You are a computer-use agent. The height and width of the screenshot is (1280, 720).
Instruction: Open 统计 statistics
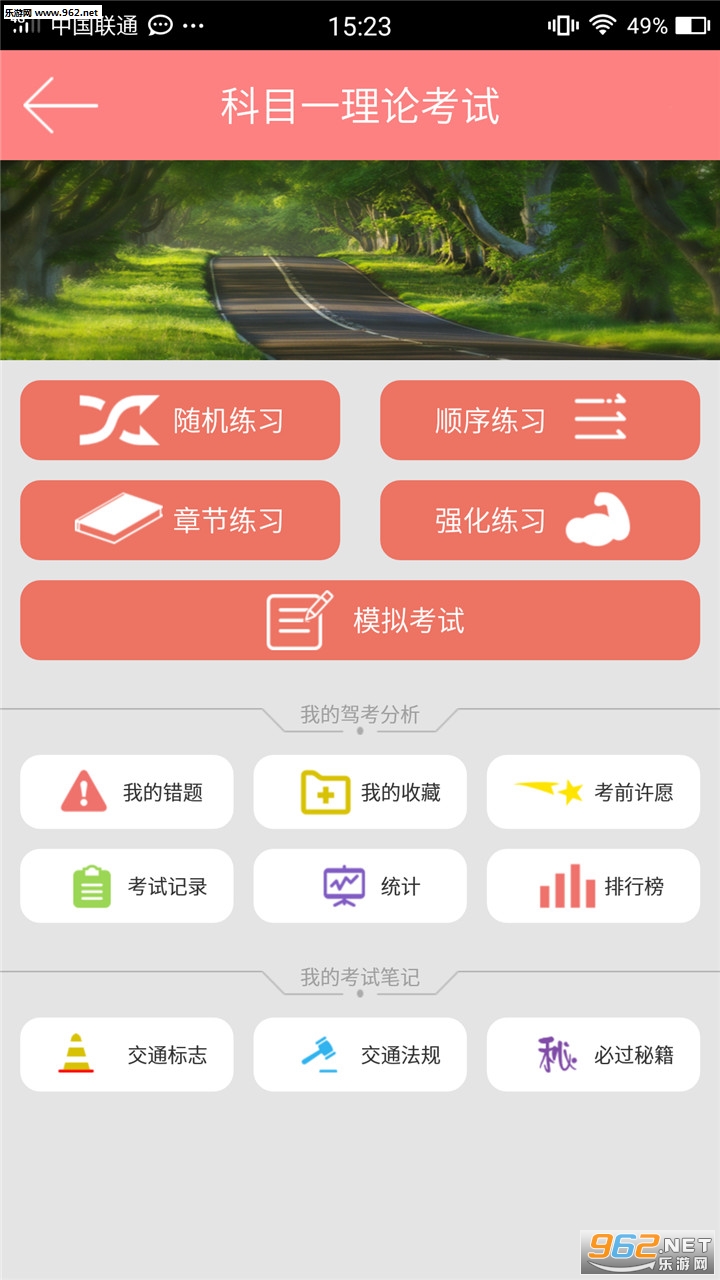pos(360,886)
